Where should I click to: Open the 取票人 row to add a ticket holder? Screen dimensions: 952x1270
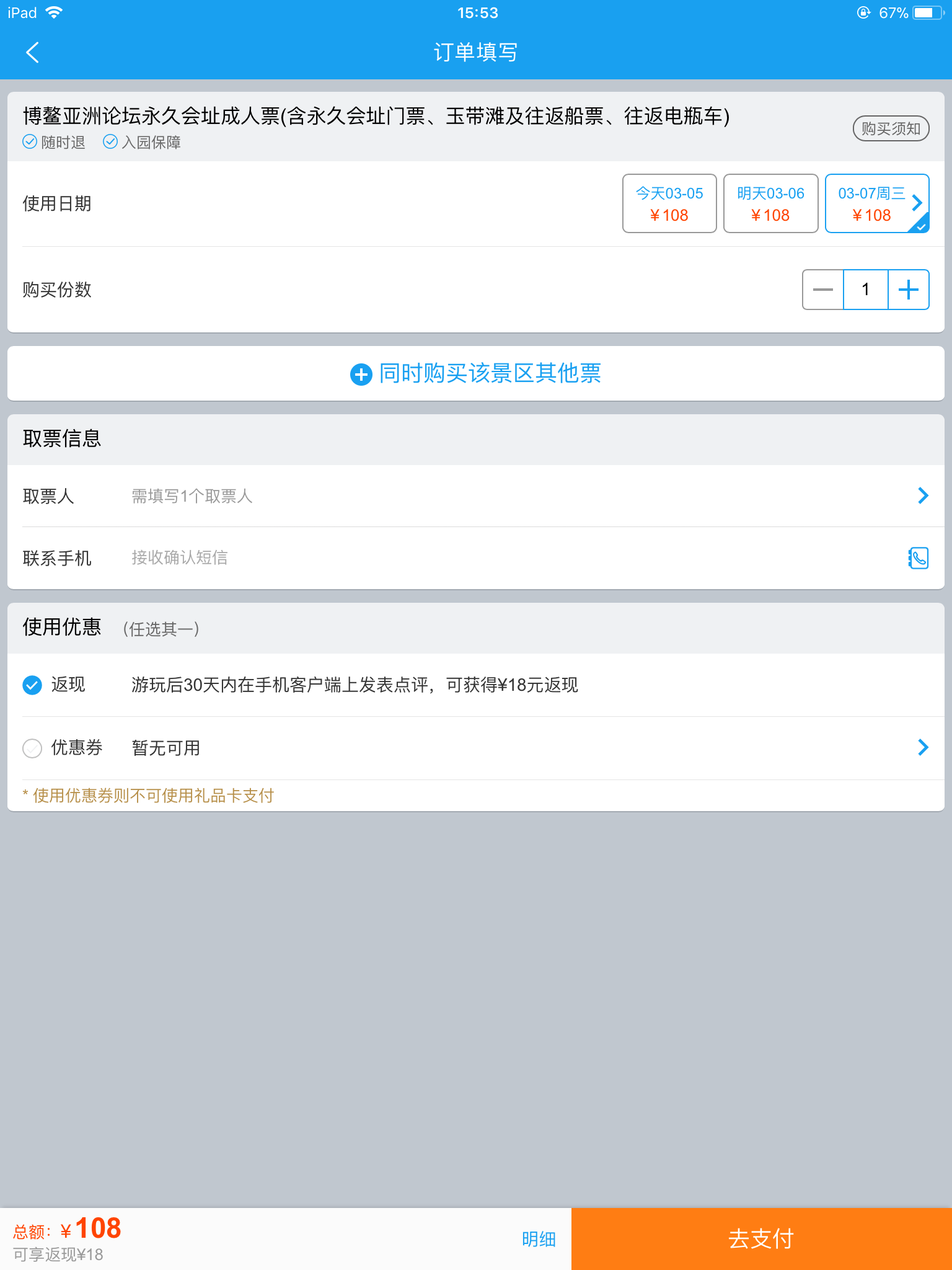[x=476, y=496]
